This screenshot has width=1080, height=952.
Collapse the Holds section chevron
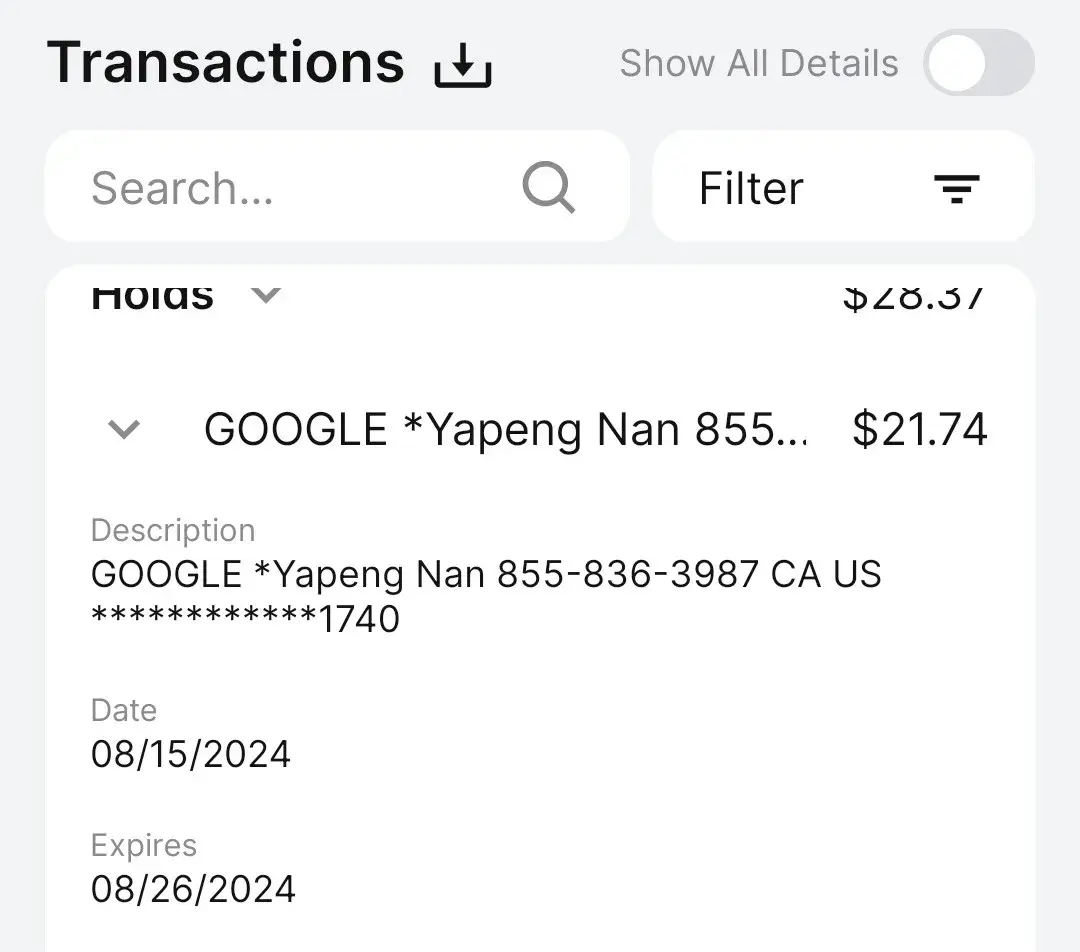pos(265,295)
